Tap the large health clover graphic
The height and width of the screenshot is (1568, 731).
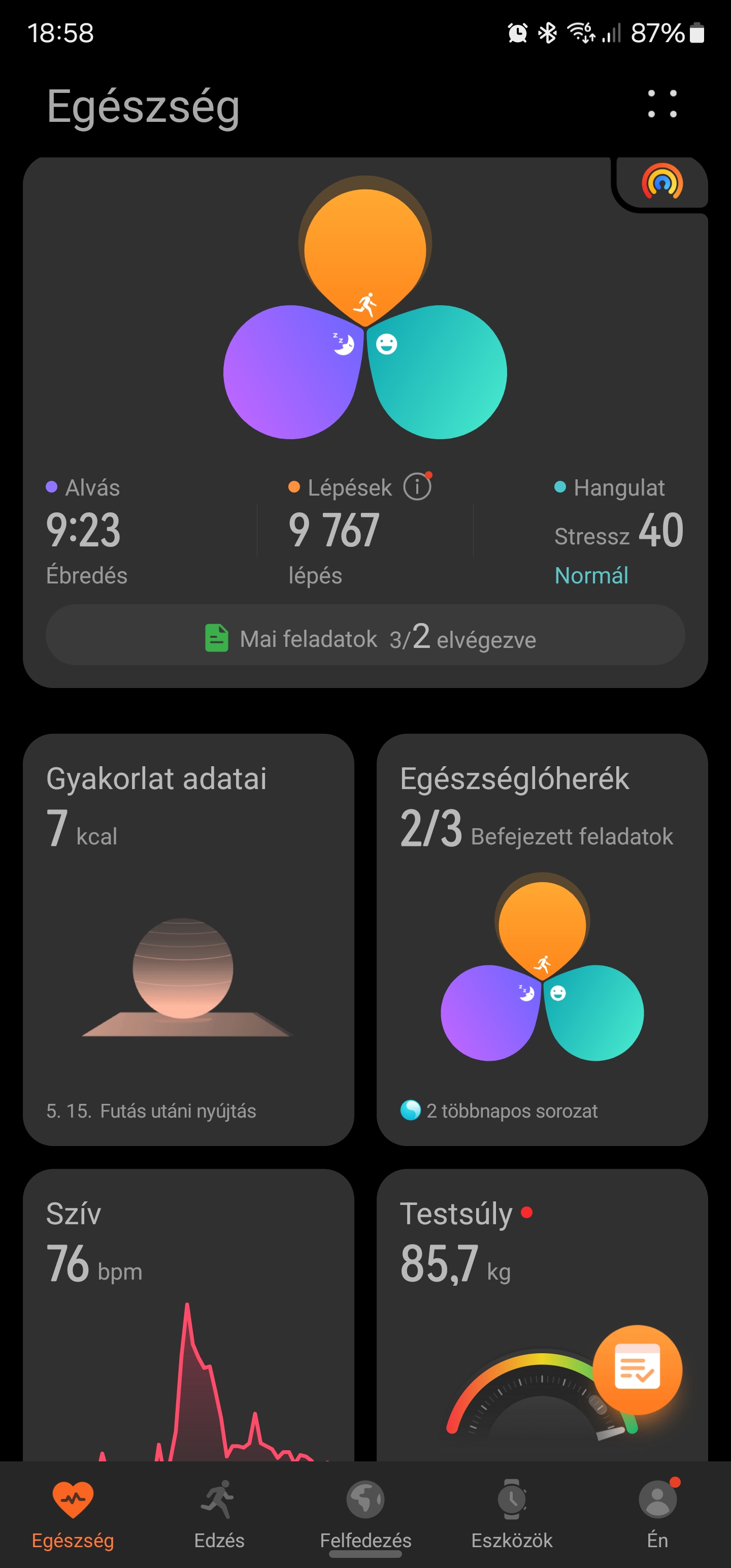point(365,308)
